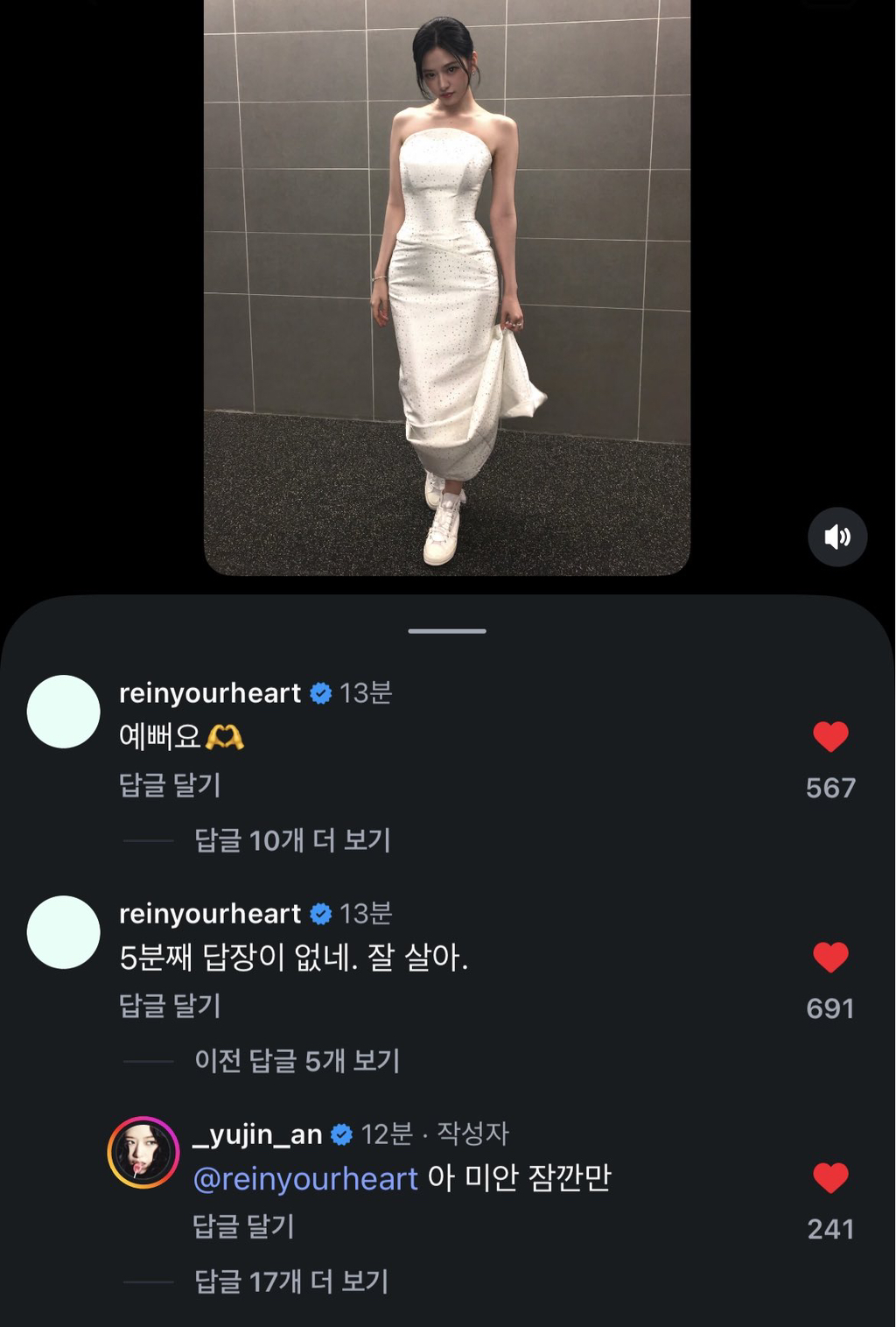Reply to the 5분째 답장이 없네 comment
The height and width of the screenshot is (1327, 896).
[x=170, y=1005]
